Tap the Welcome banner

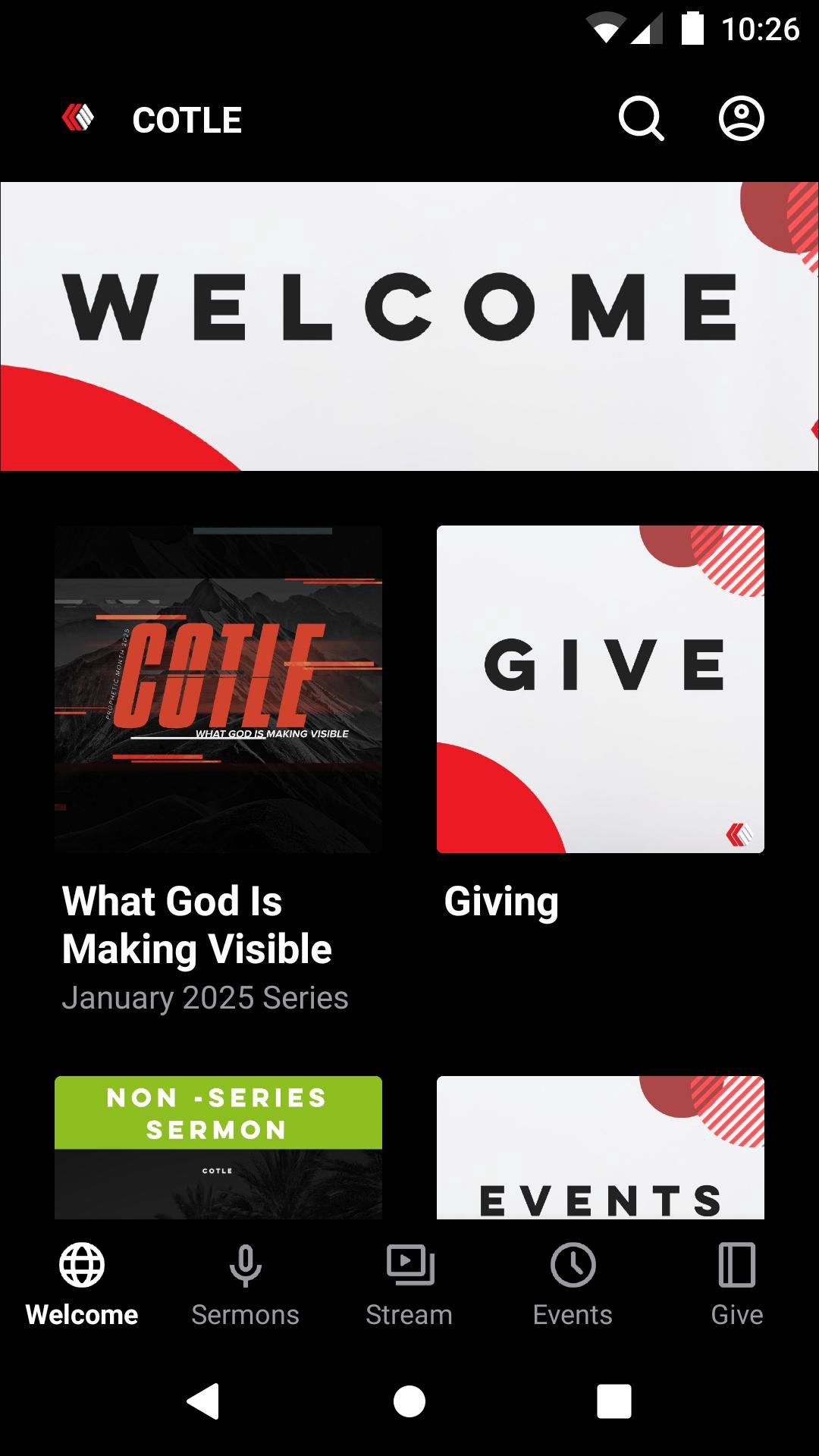(409, 326)
